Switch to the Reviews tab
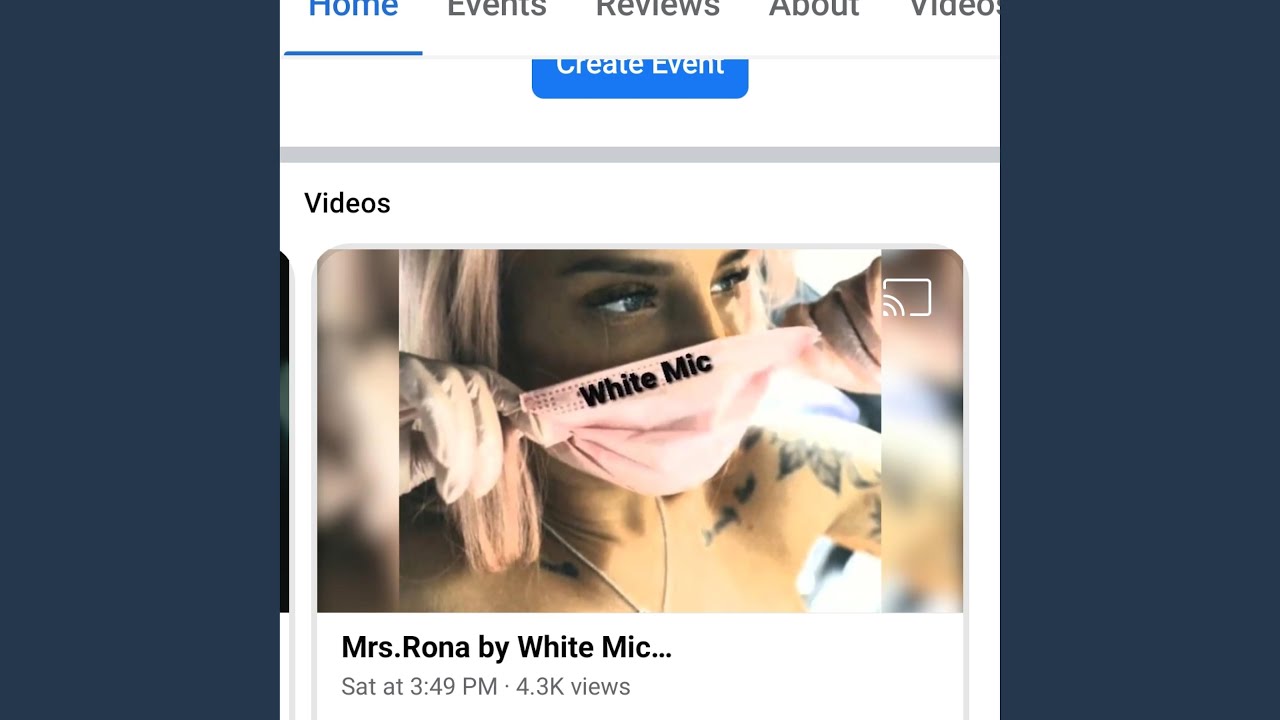The image size is (1280, 720). pos(657,10)
